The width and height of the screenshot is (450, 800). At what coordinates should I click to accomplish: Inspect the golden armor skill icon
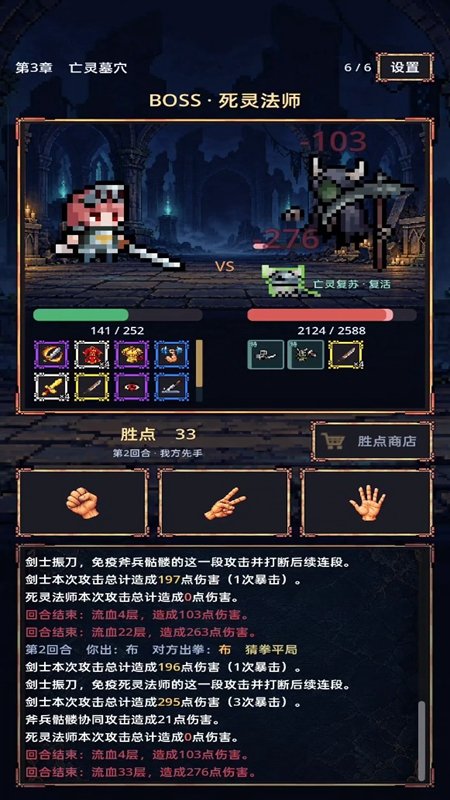point(132,355)
